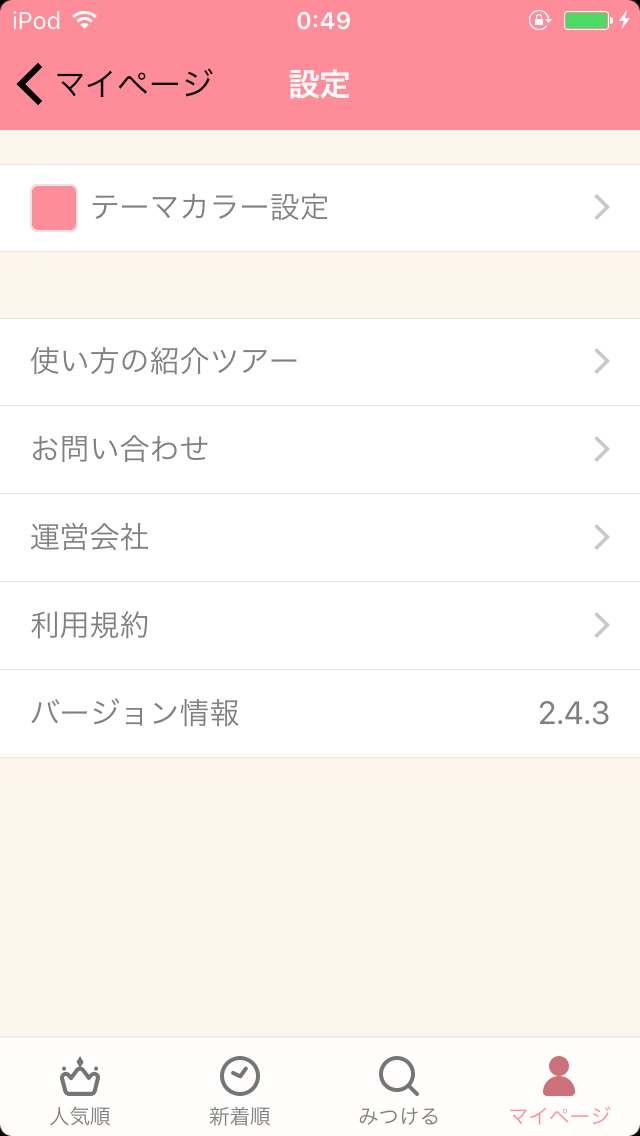Screen dimensions: 640x1136
Task: Go back to マイページ
Action: tap(114, 84)
